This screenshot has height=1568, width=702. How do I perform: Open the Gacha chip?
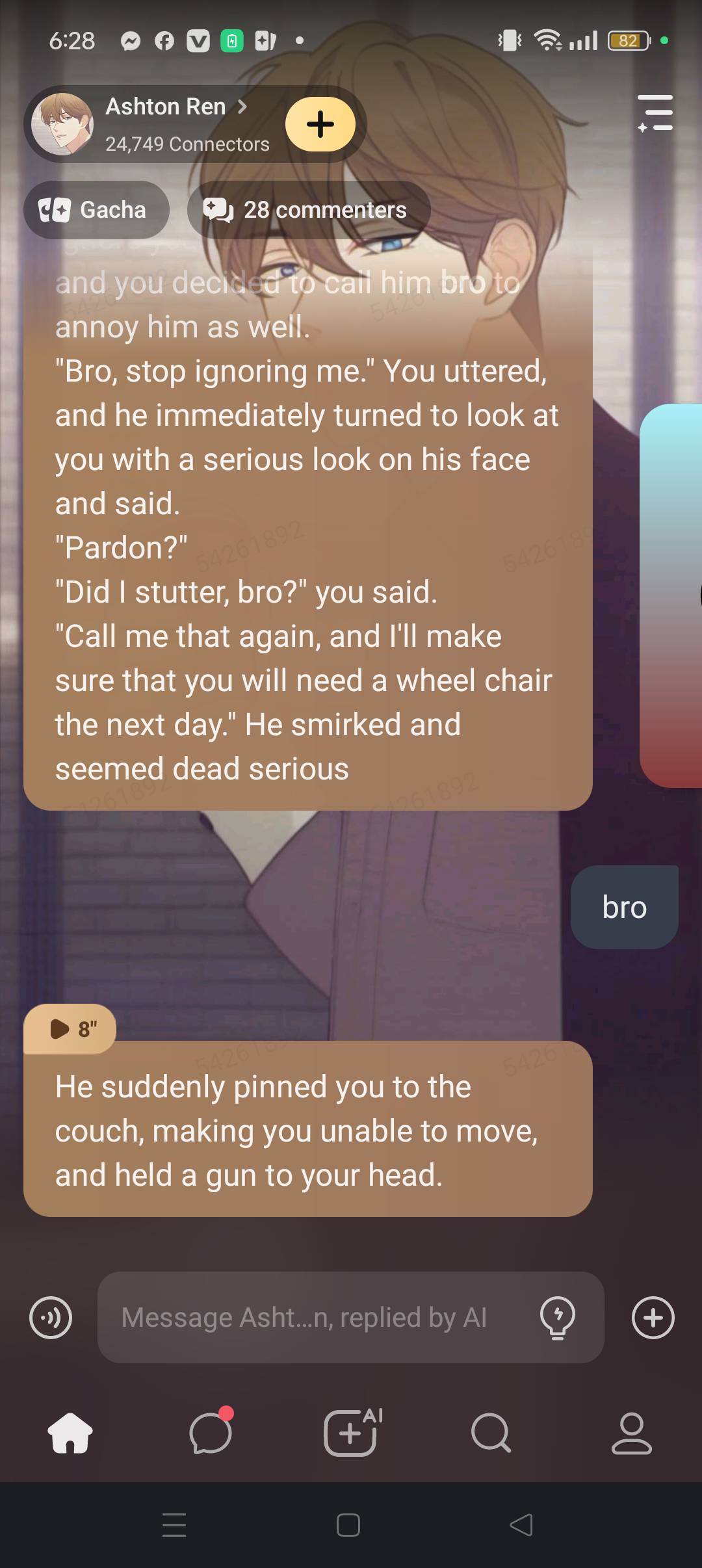96,210
